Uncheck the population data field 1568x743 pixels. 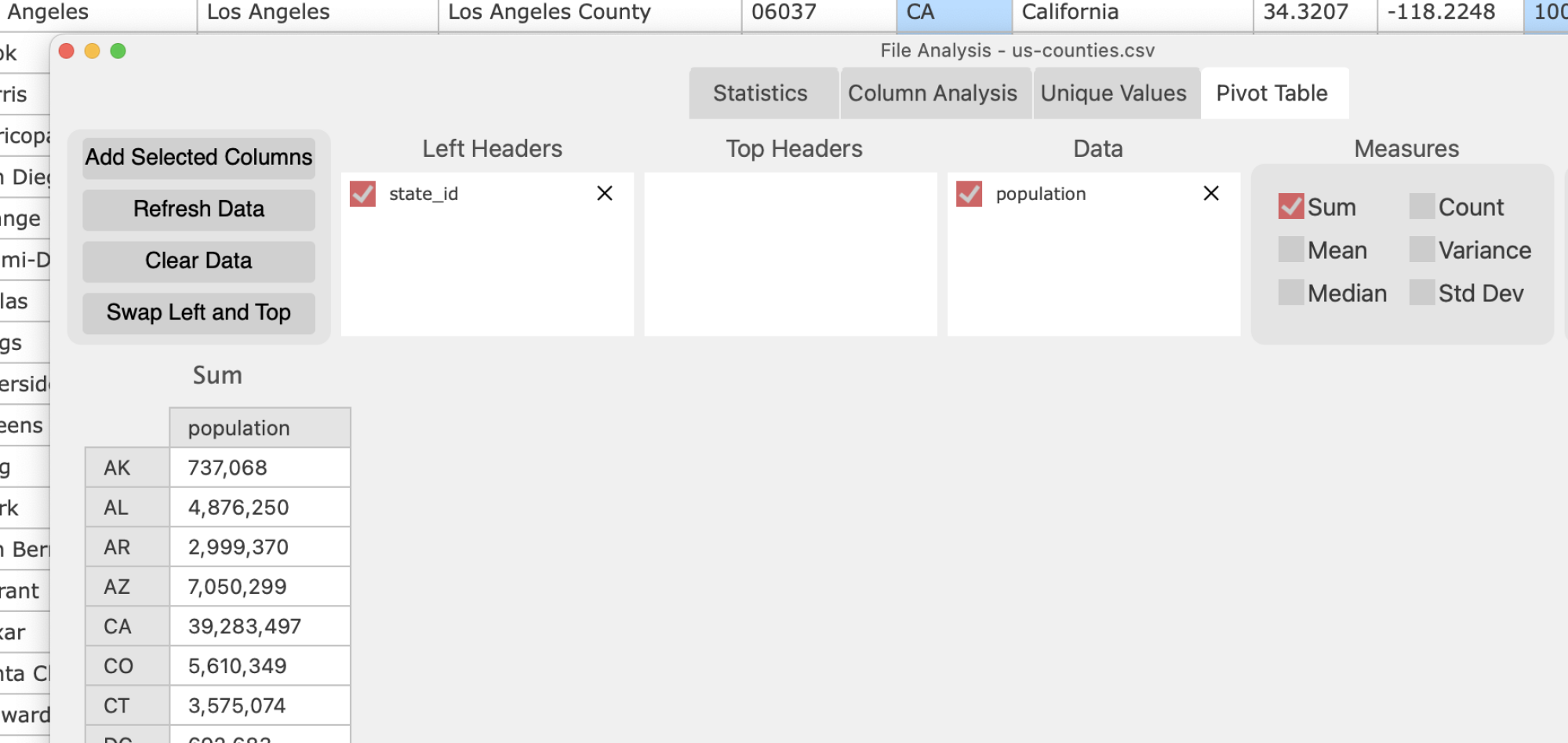pos(969,194)
